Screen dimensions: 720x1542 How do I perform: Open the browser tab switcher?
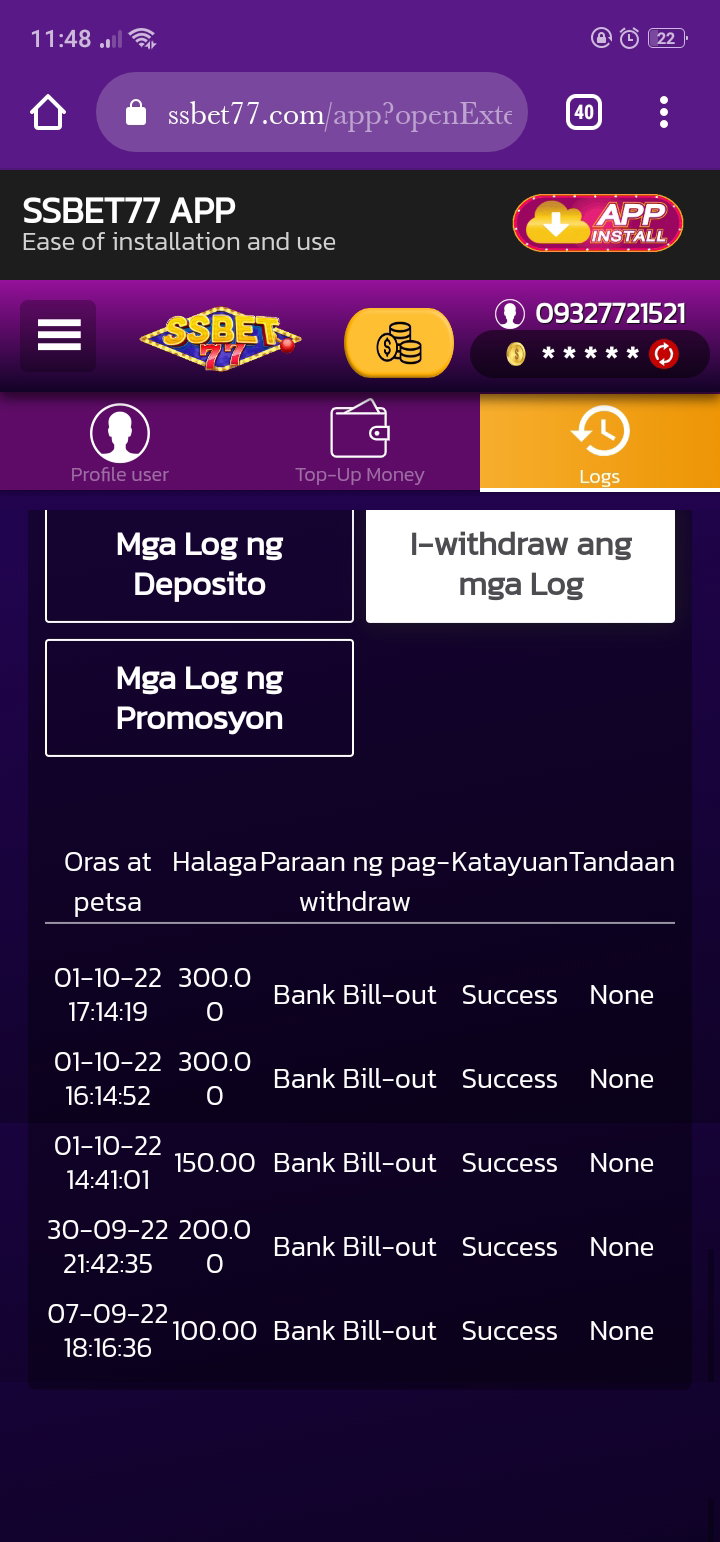click(x=584, y=113)
